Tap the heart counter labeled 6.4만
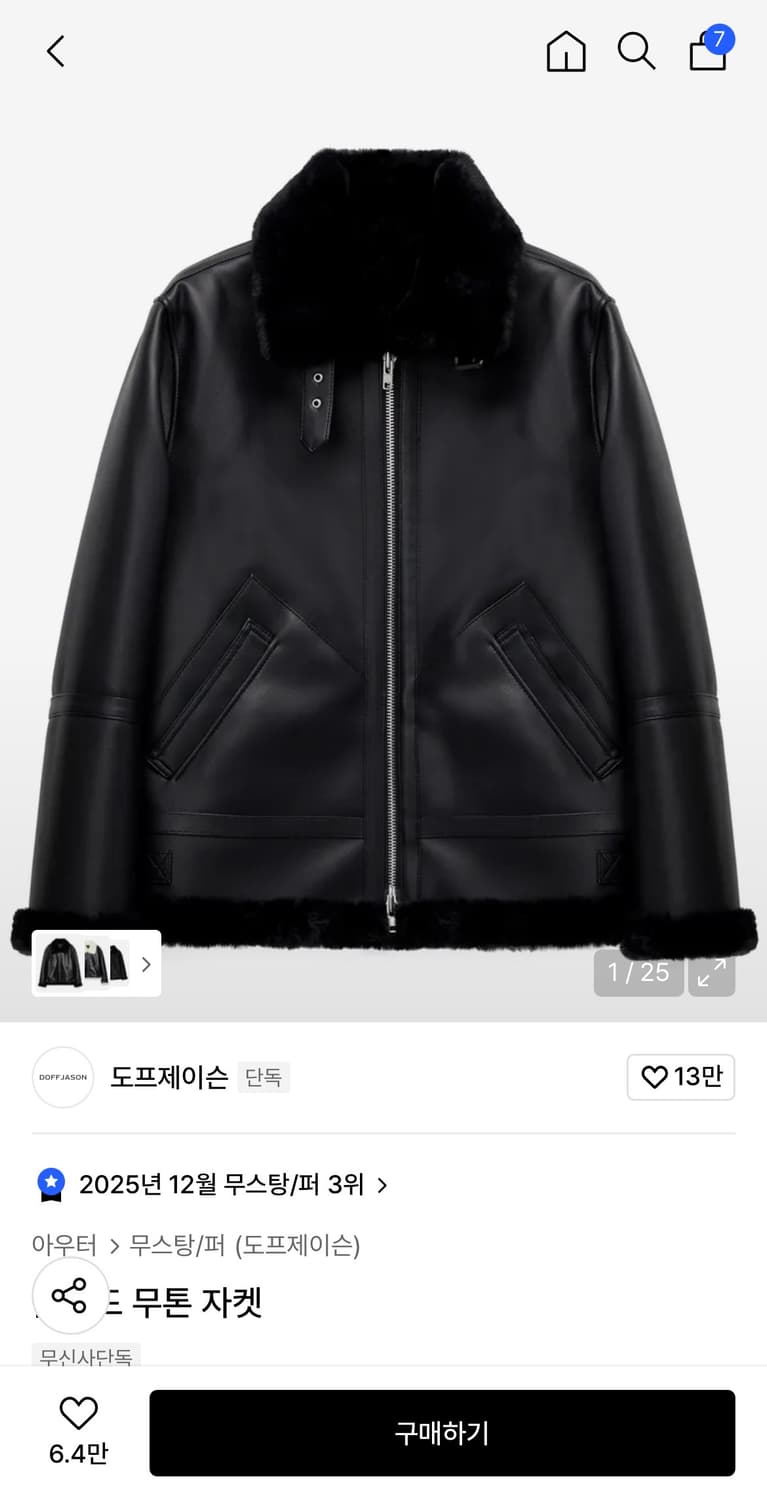 click(x=78, y=1455)
